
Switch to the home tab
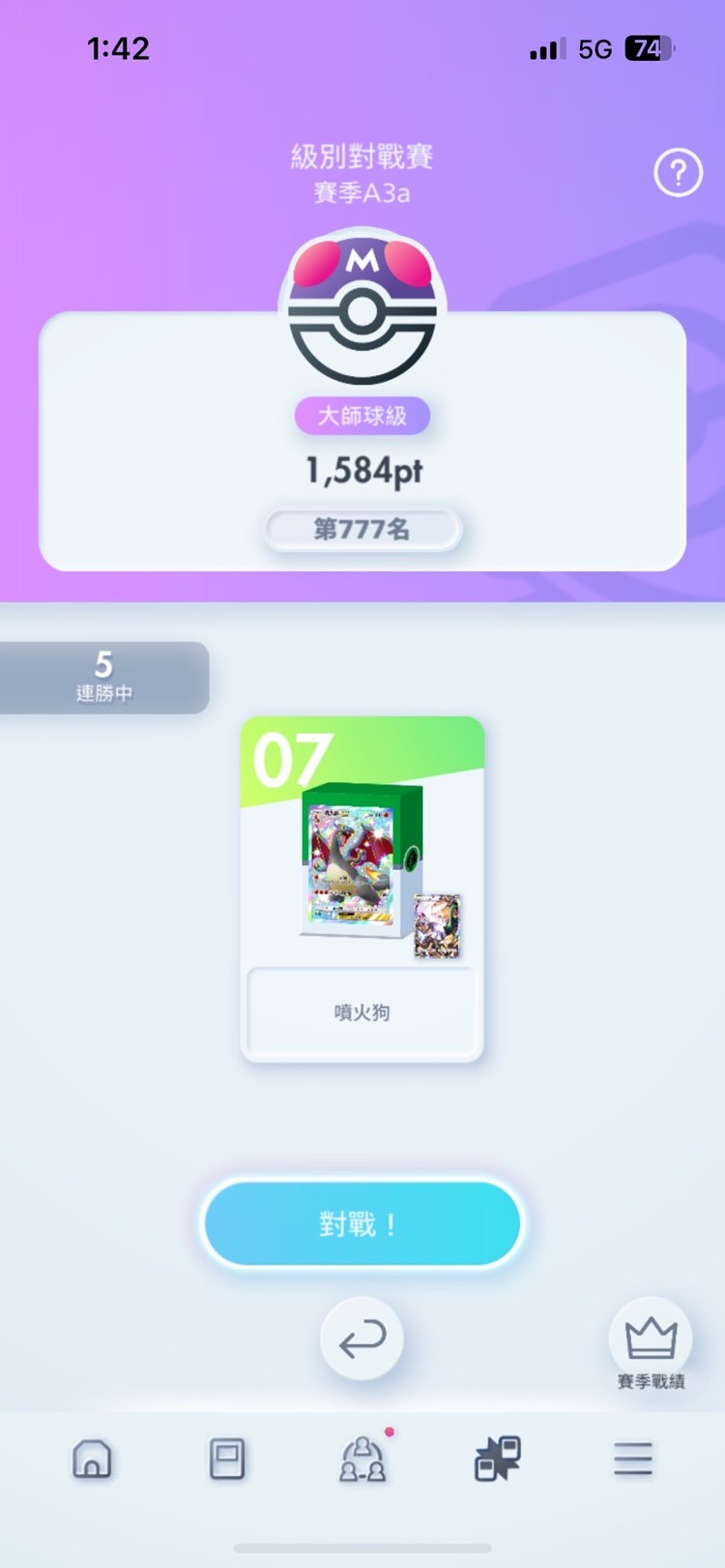click(x=92, y=1459)
